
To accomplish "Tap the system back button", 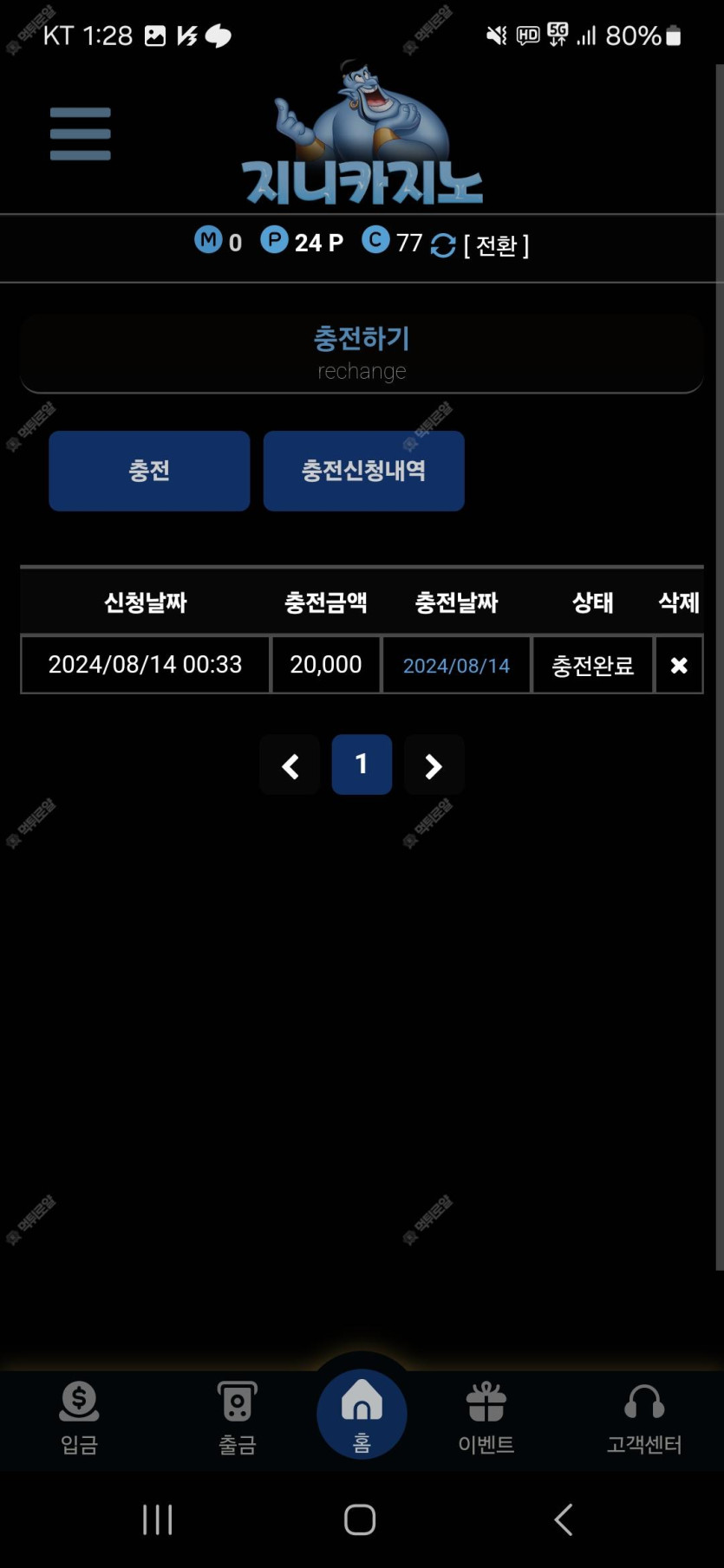I will point(564,1519).
